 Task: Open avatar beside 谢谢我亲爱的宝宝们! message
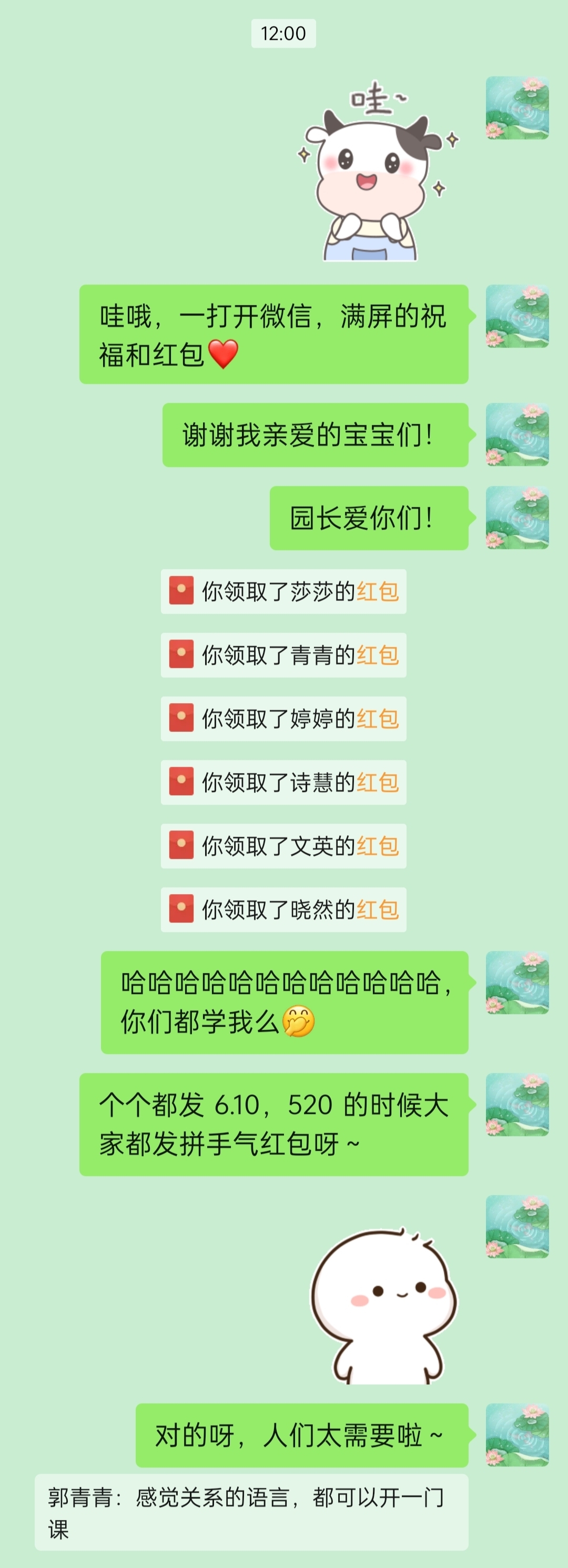pyautogui.click(x=517, y=434)
